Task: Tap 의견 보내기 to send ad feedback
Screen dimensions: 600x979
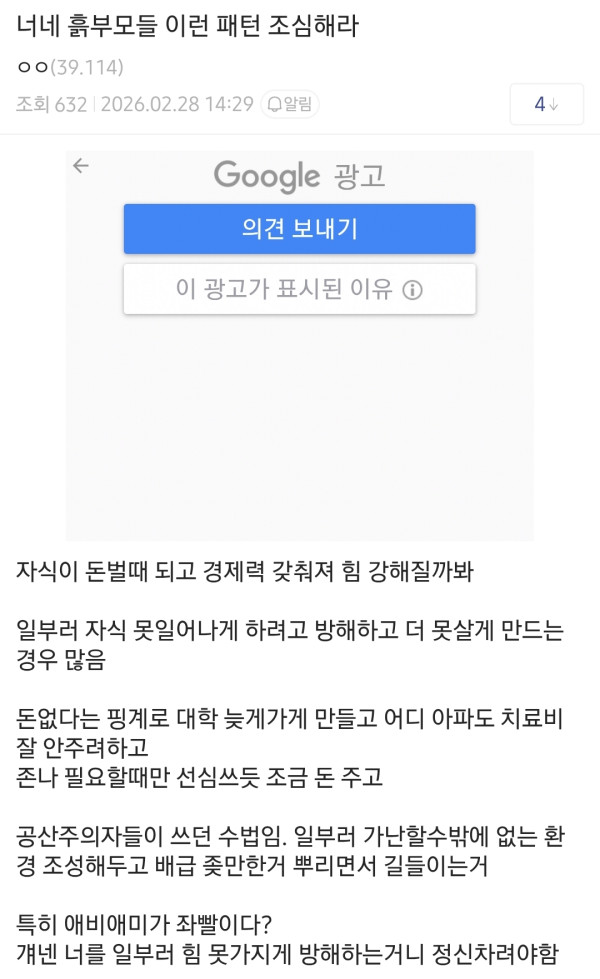Action: [299, 229]
